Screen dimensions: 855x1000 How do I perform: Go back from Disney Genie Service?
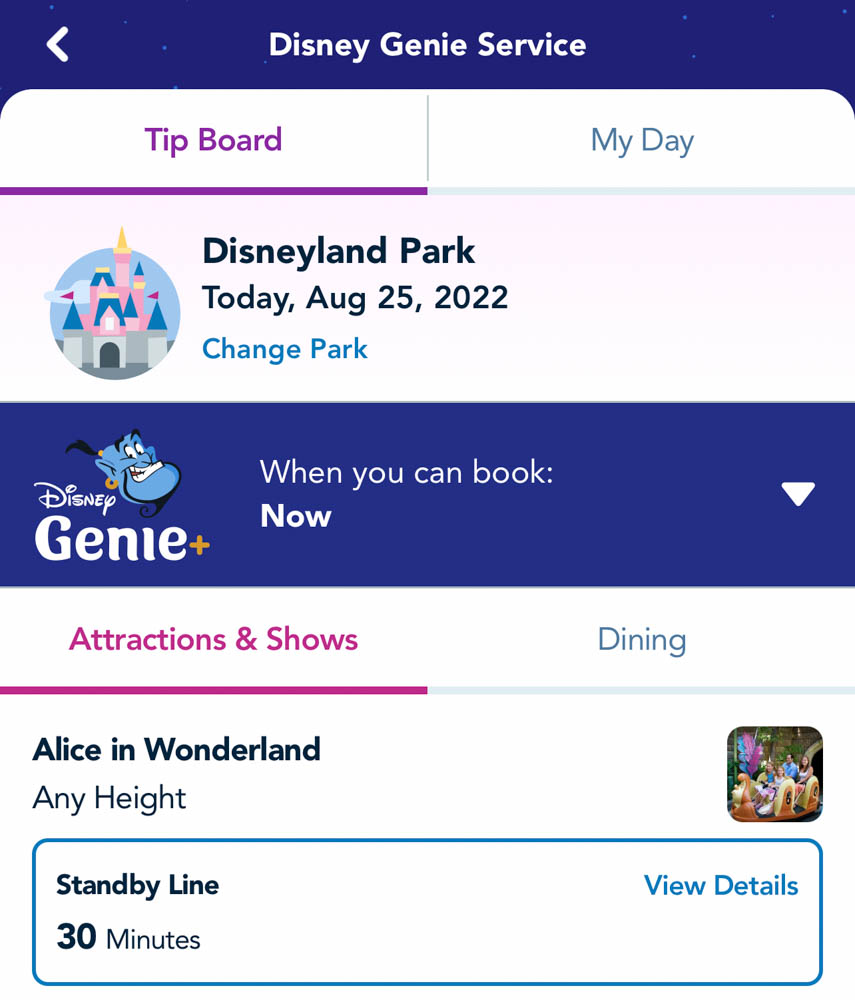tap(58, 45)
